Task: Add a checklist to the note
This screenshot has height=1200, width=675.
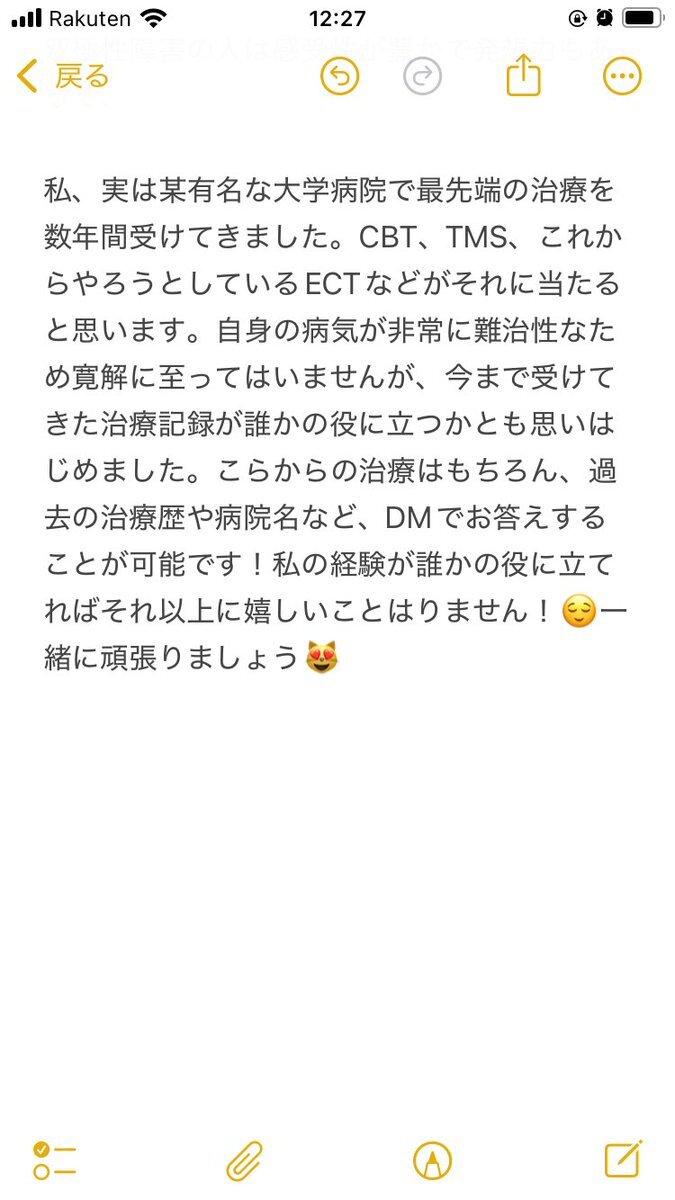Action: tap(55, 1160)
